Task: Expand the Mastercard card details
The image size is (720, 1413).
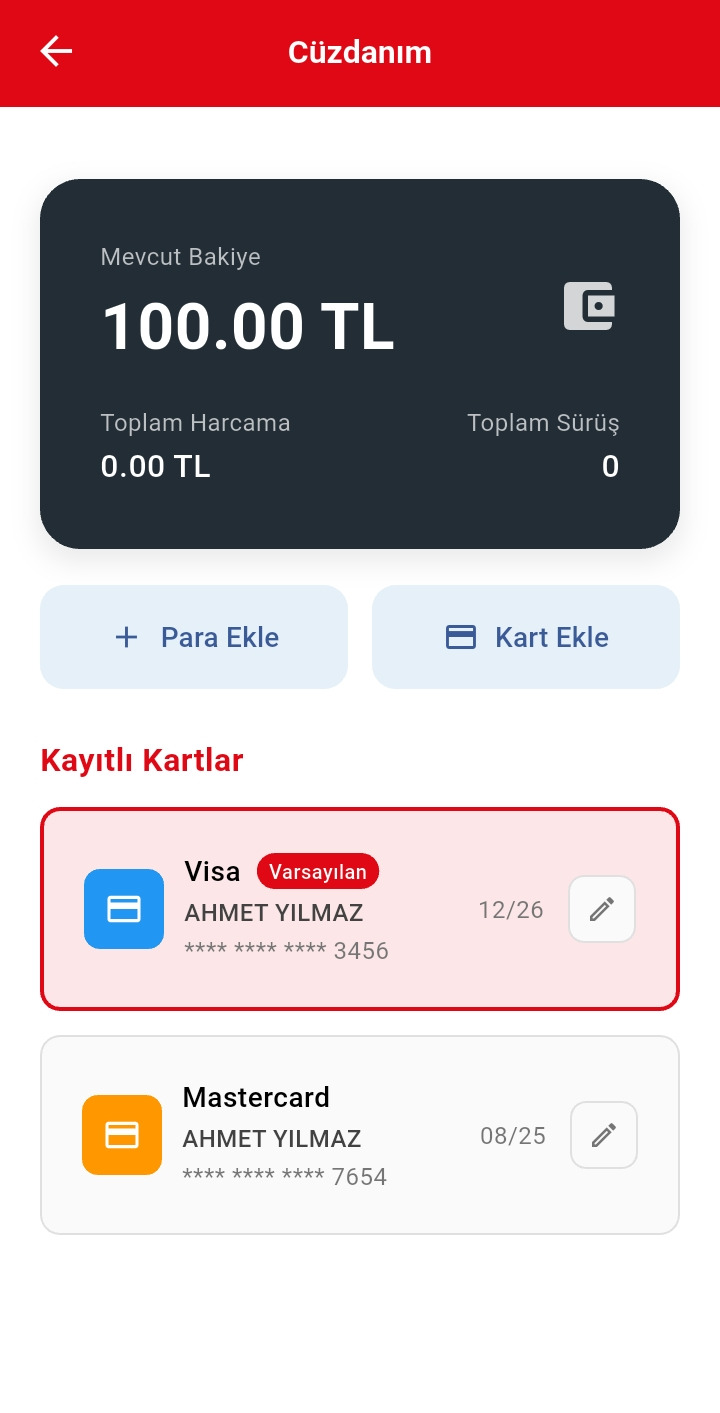Action: 360,1134
